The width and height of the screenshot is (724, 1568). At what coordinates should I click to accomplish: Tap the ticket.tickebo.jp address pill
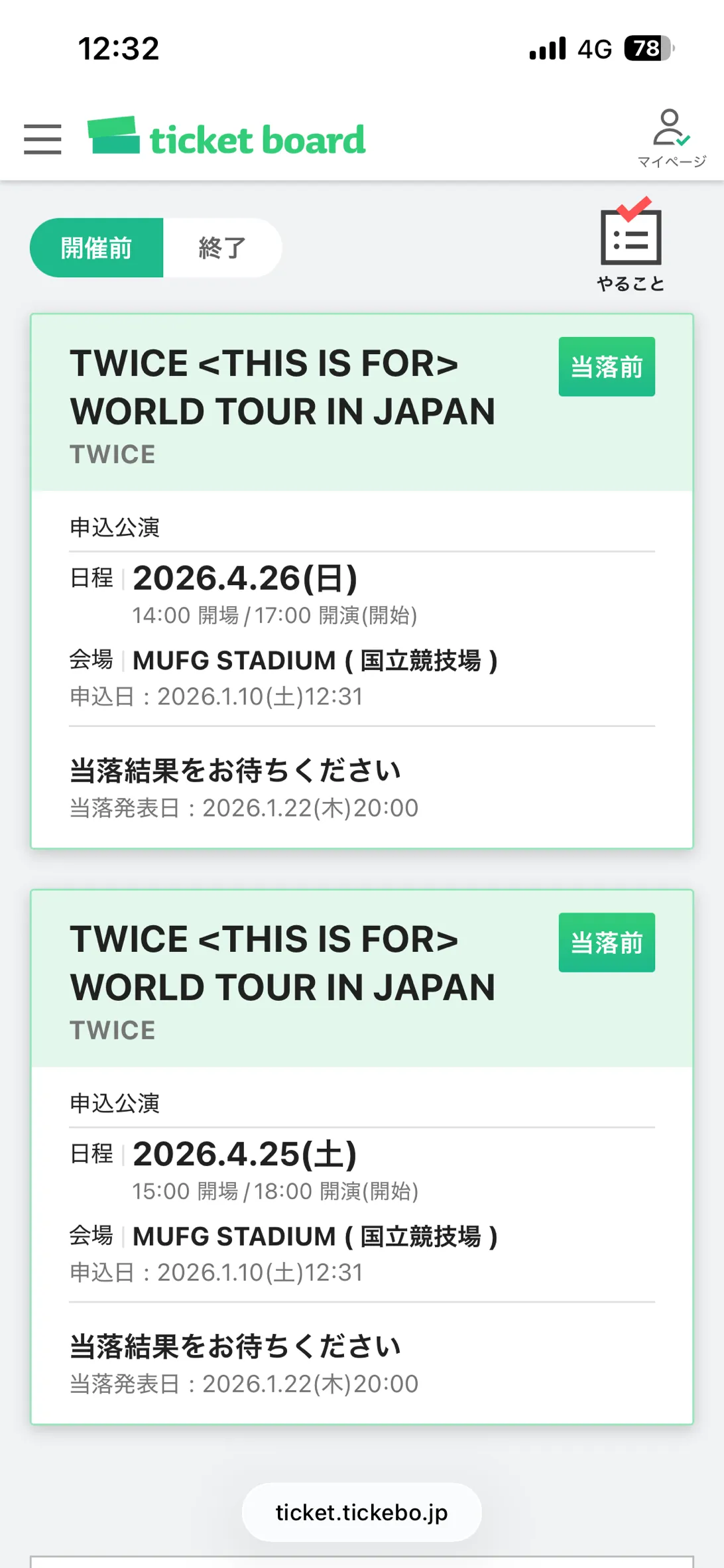point(362,1512)
